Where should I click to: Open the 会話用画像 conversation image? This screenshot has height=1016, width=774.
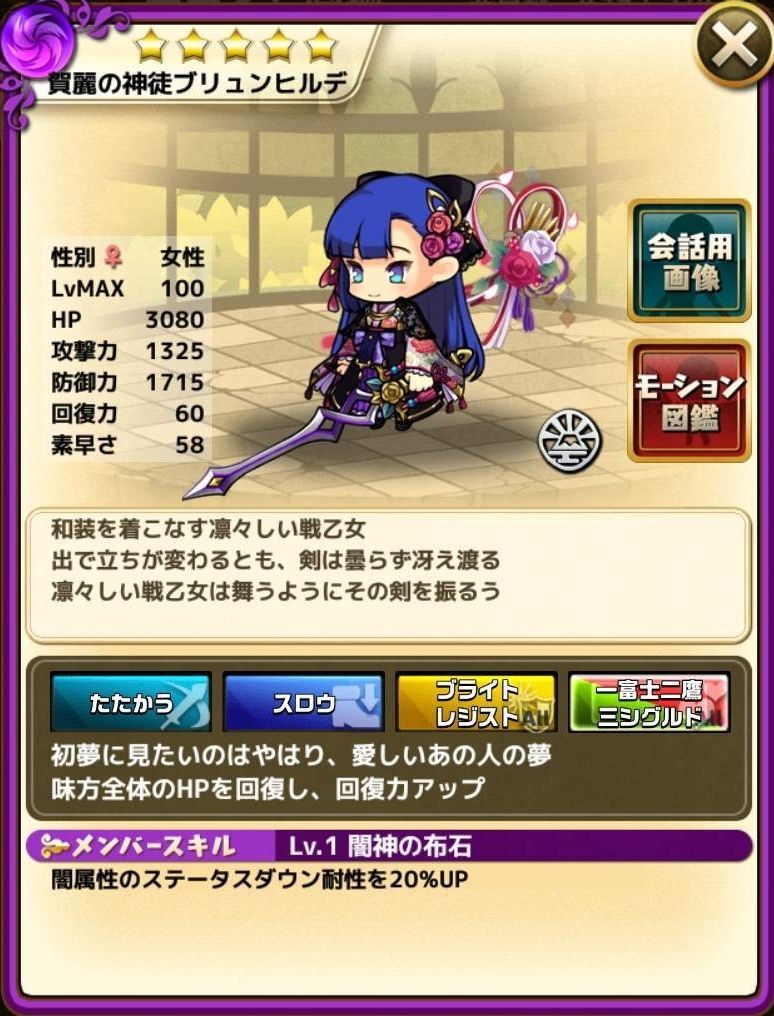[689, 260]
